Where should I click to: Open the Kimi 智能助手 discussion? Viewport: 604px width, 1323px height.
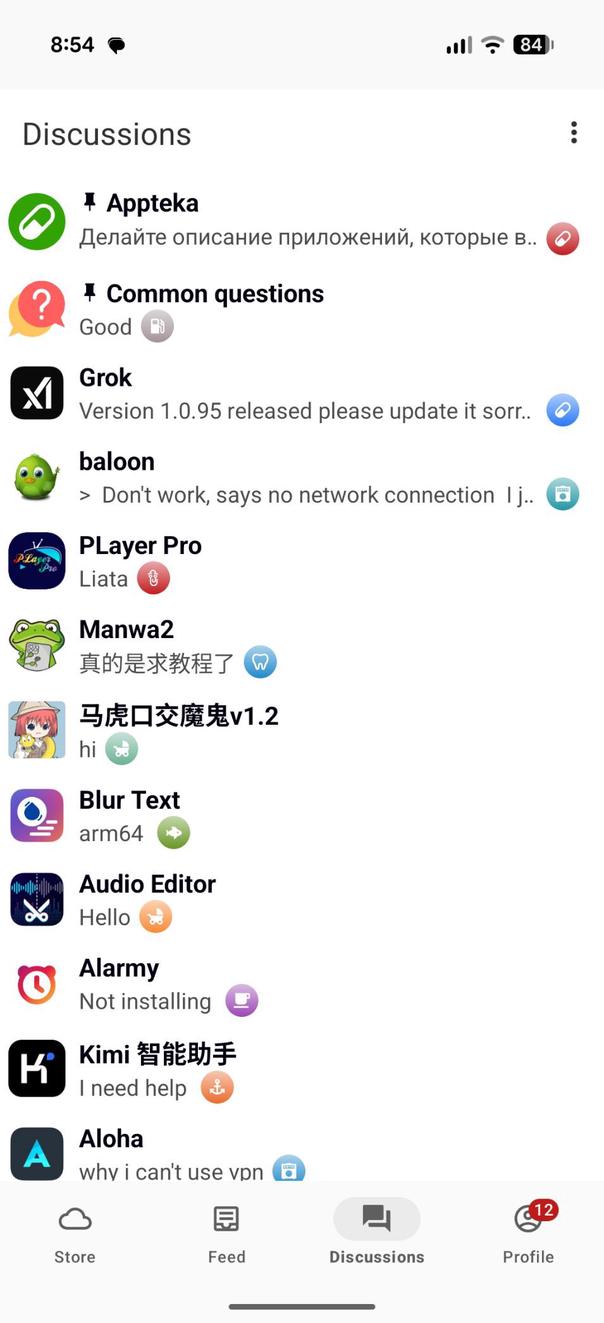click(x=300, y=1069)
